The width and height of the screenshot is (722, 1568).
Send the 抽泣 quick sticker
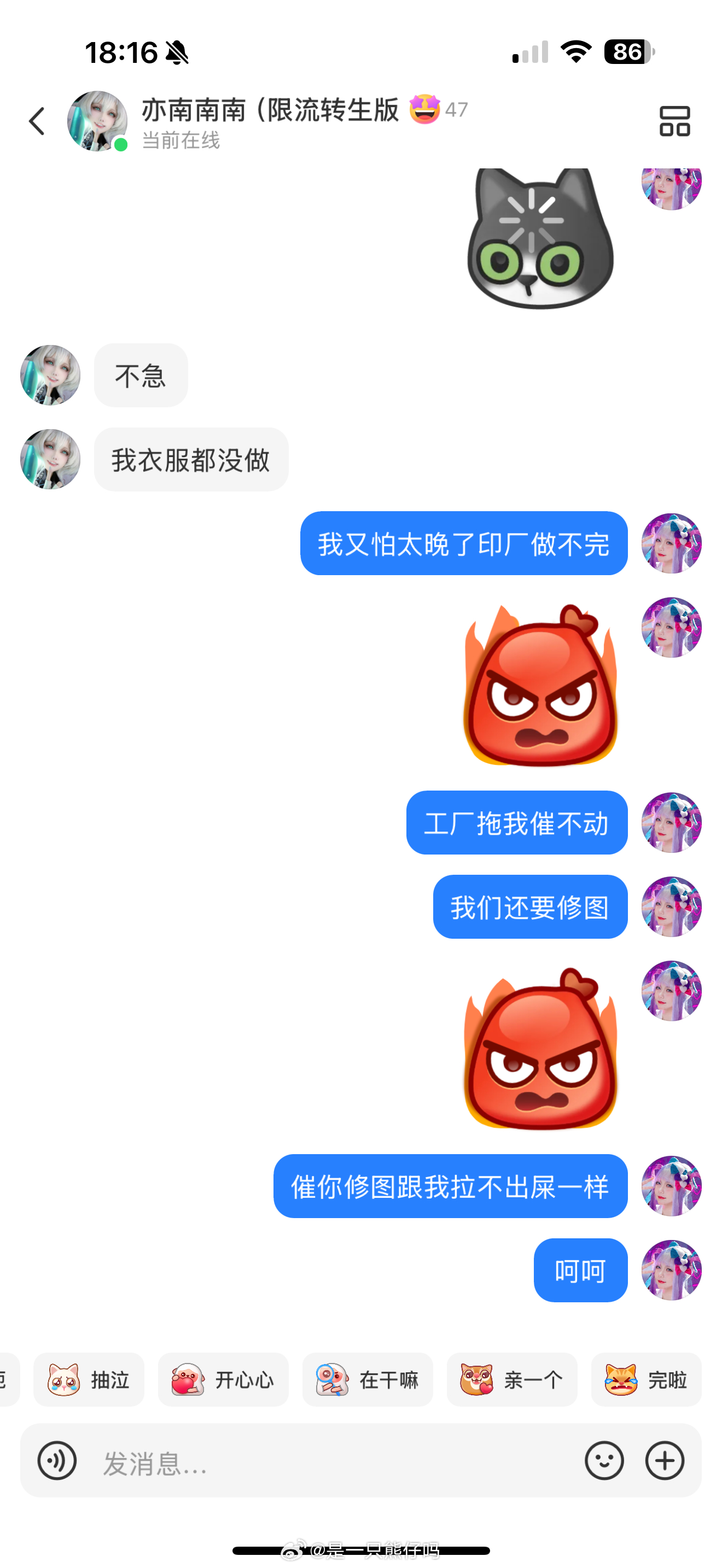coord(89,1379)
